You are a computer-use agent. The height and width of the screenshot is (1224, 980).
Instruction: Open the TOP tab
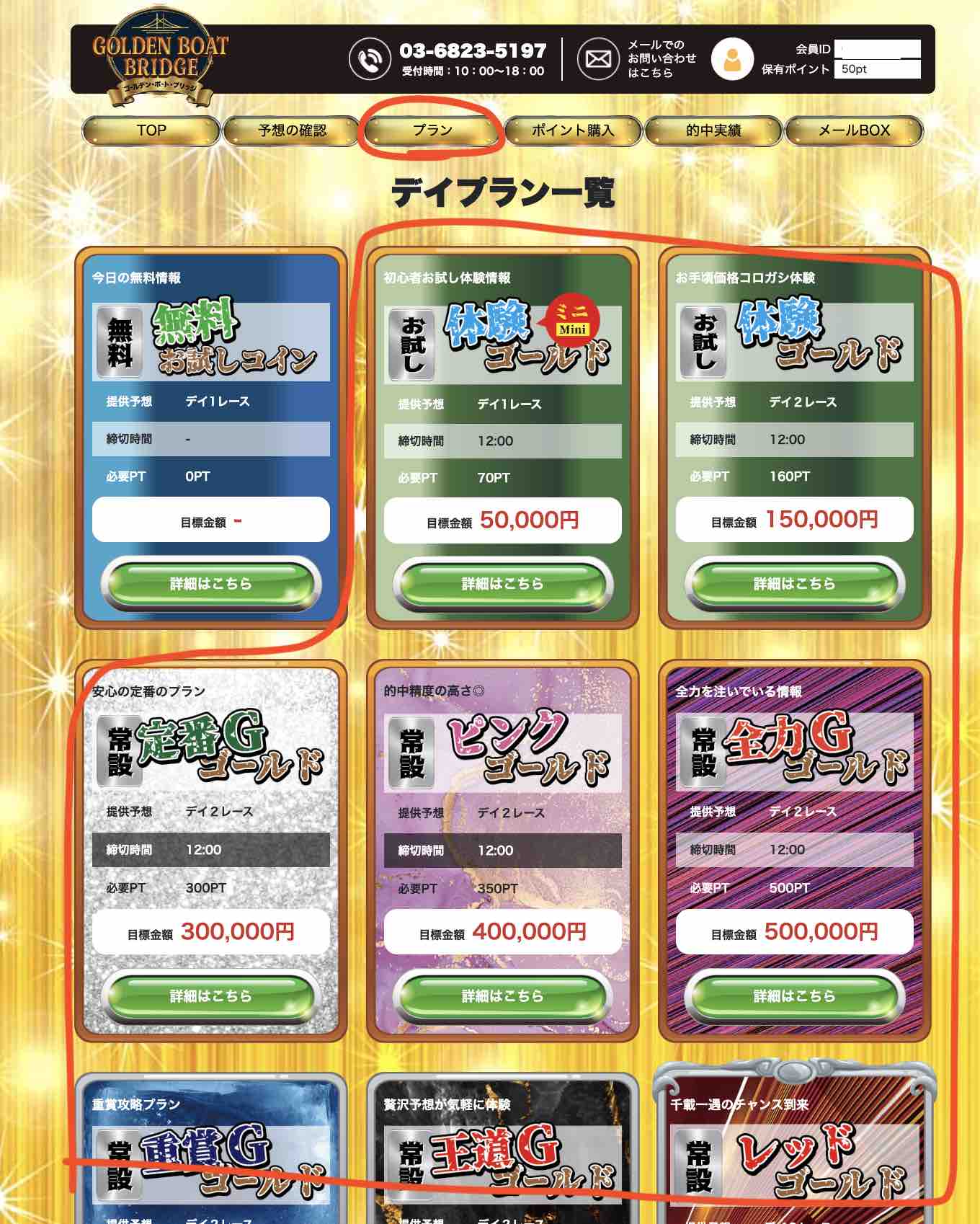[x=151, y=130]
